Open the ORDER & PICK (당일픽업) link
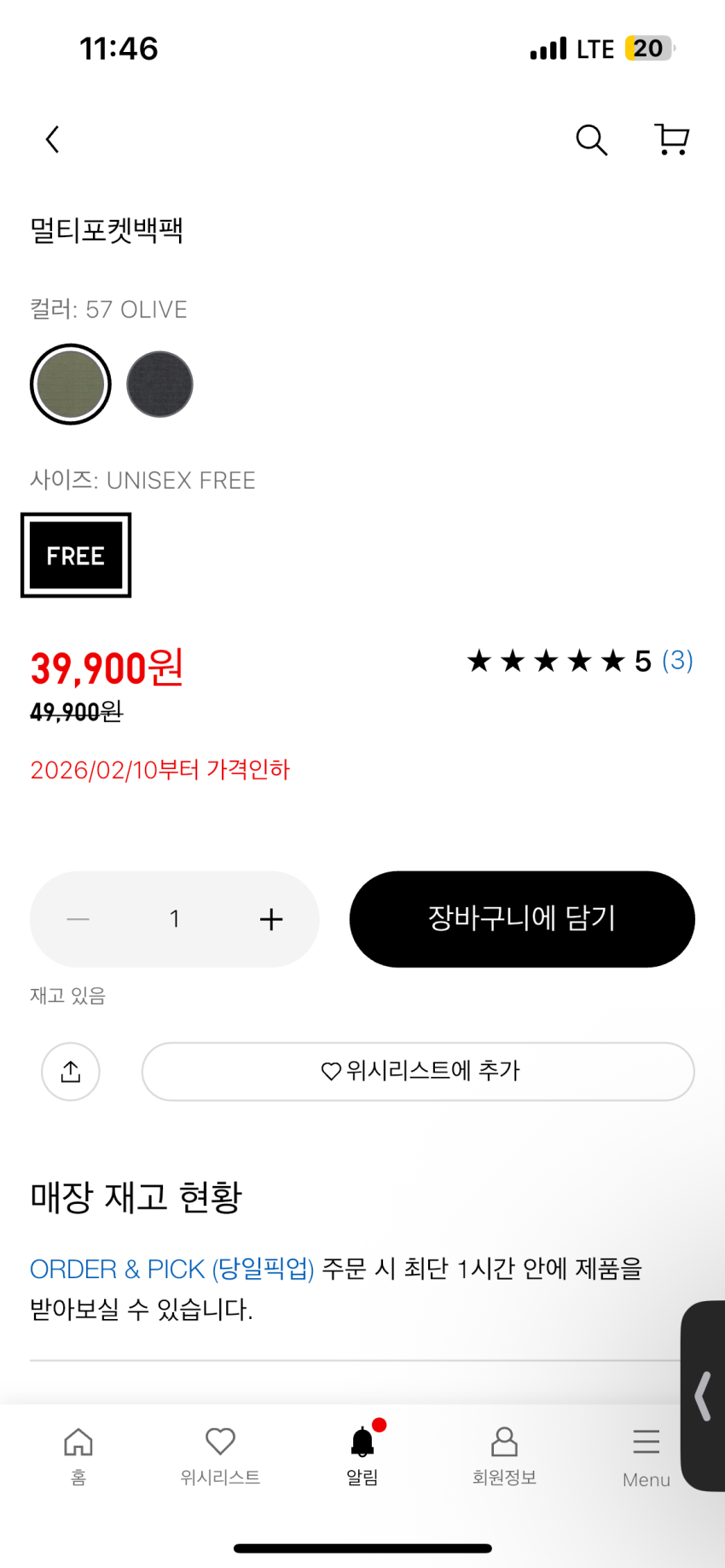Viewport: 725px width, 1568px height. (x=172, y=1270)
